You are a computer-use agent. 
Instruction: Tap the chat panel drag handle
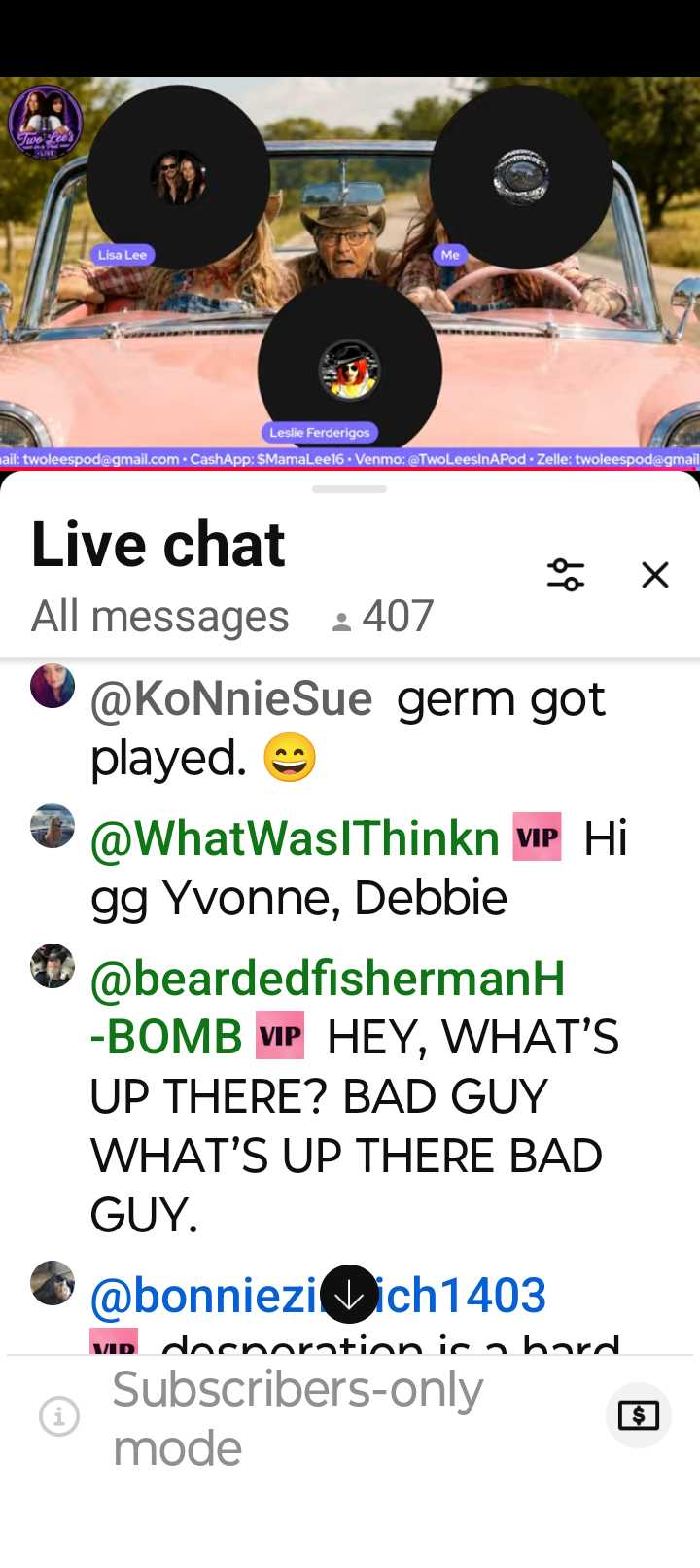tap(350, 489)
